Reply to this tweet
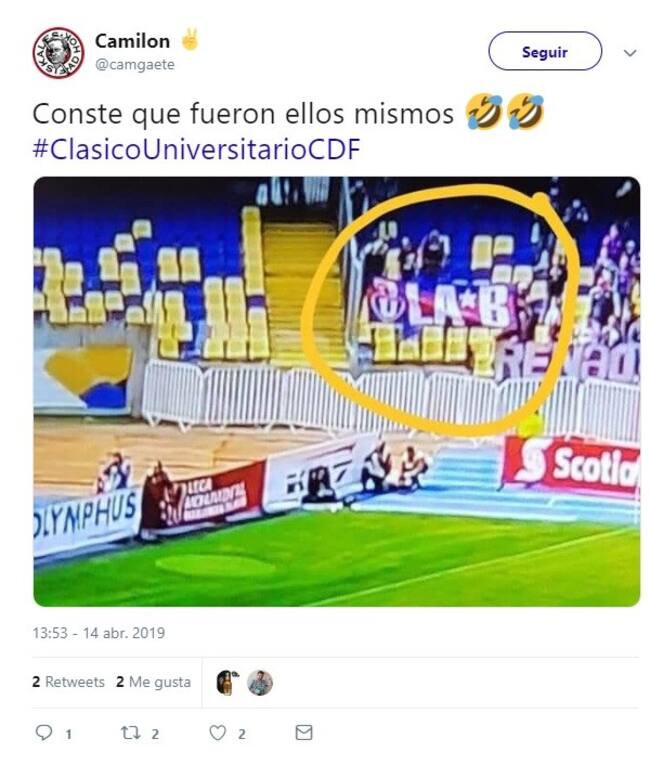This screenshot has width=650, height=778. (44, 733)
